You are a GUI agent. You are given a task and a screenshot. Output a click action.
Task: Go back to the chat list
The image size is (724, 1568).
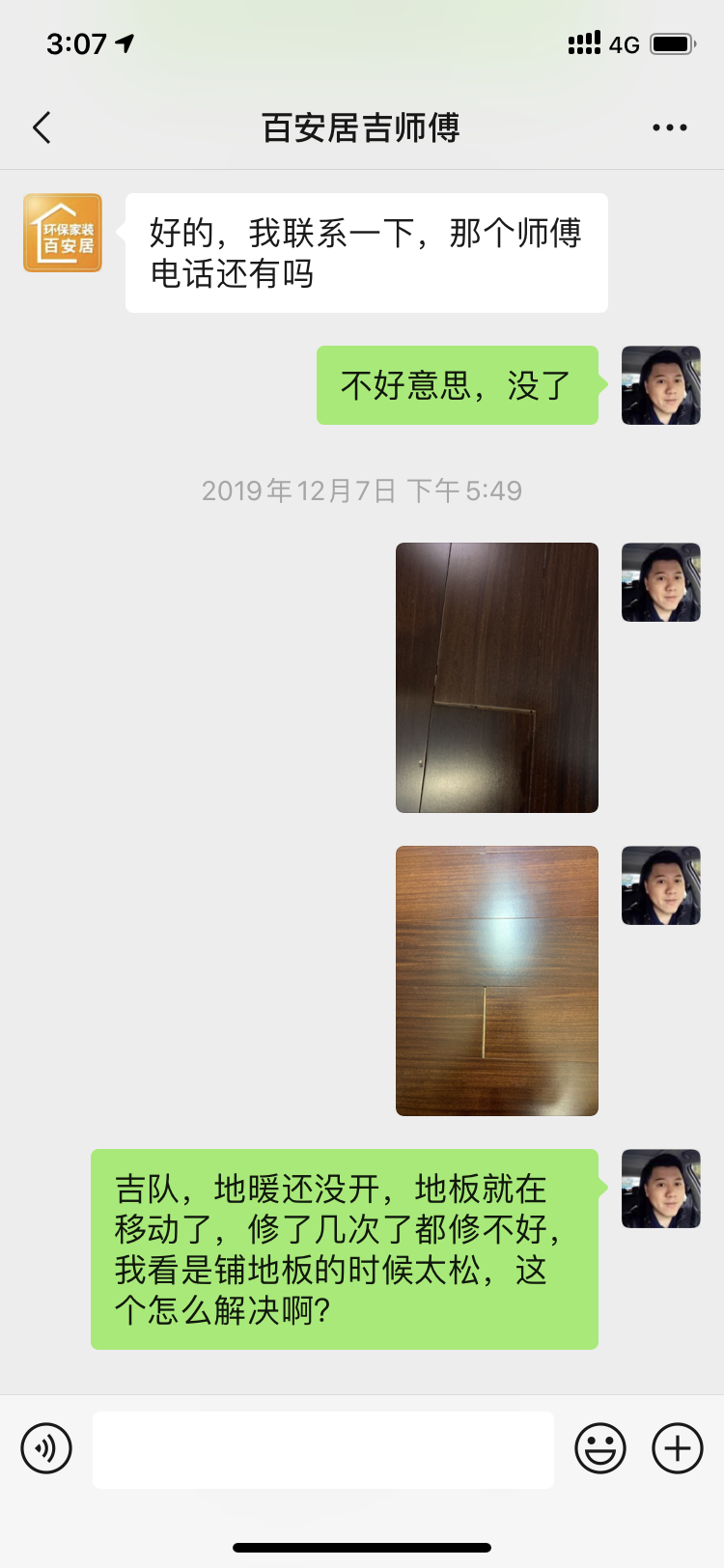[42, 127]
